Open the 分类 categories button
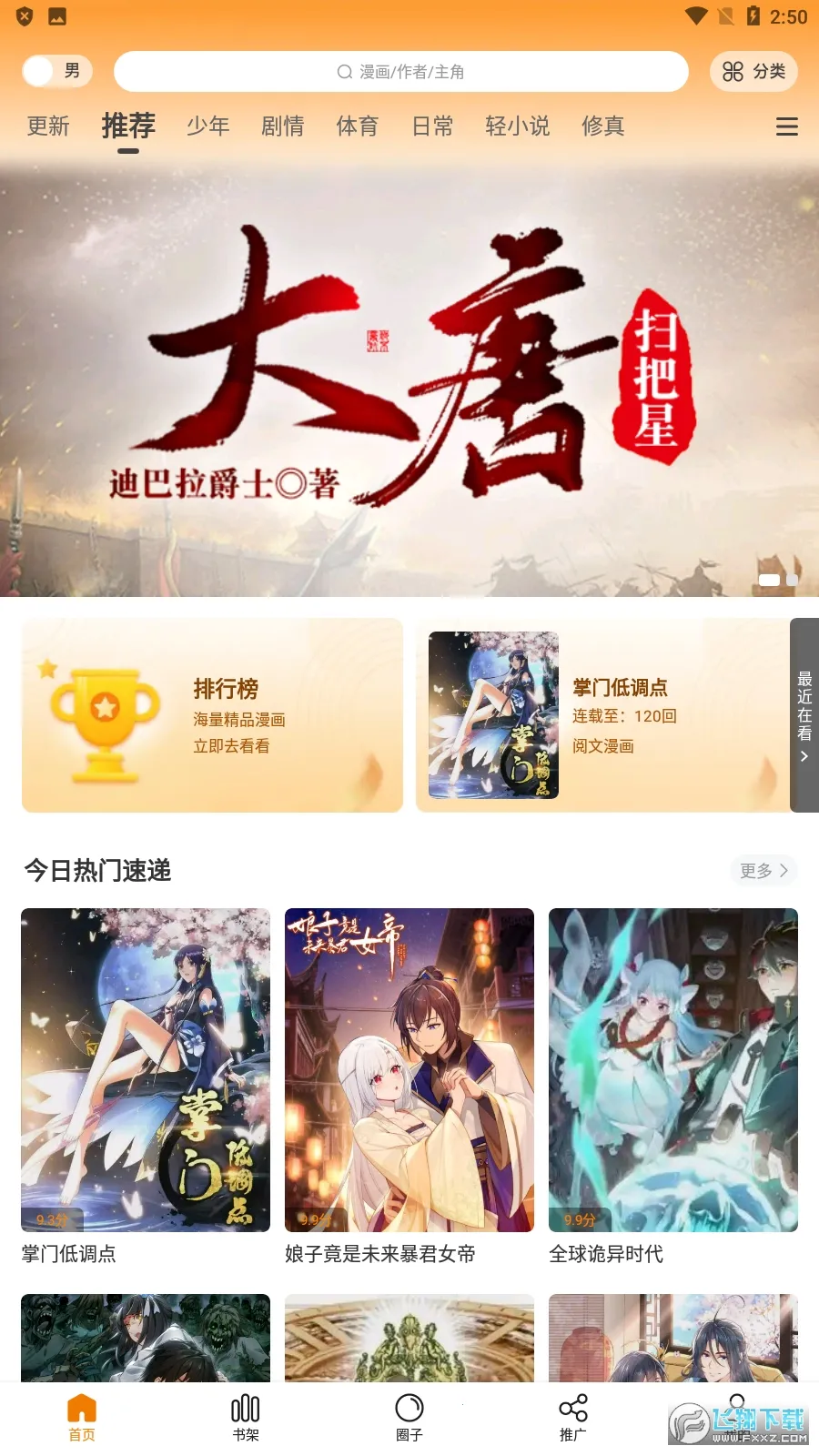 (753, 72)
